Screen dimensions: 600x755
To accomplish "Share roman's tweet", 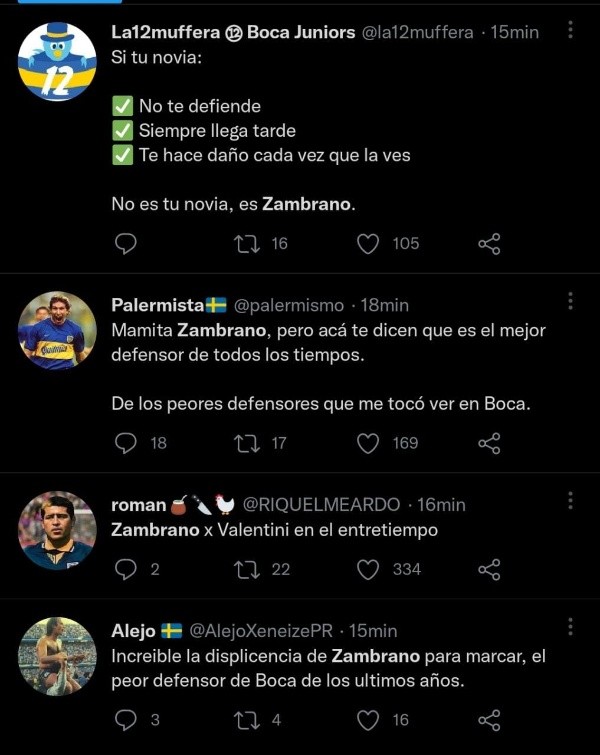I will 489,569.
